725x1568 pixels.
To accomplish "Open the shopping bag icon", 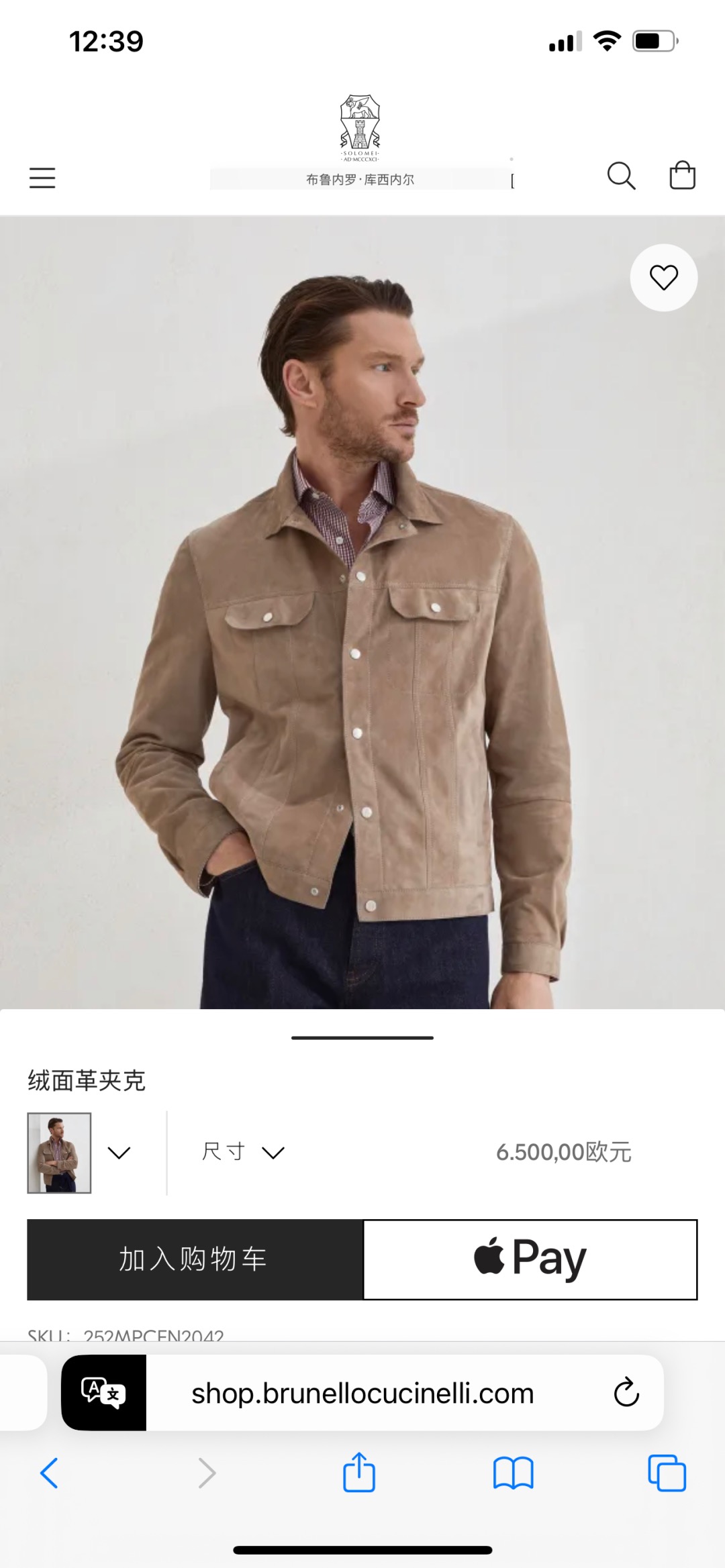I will 683,176.
